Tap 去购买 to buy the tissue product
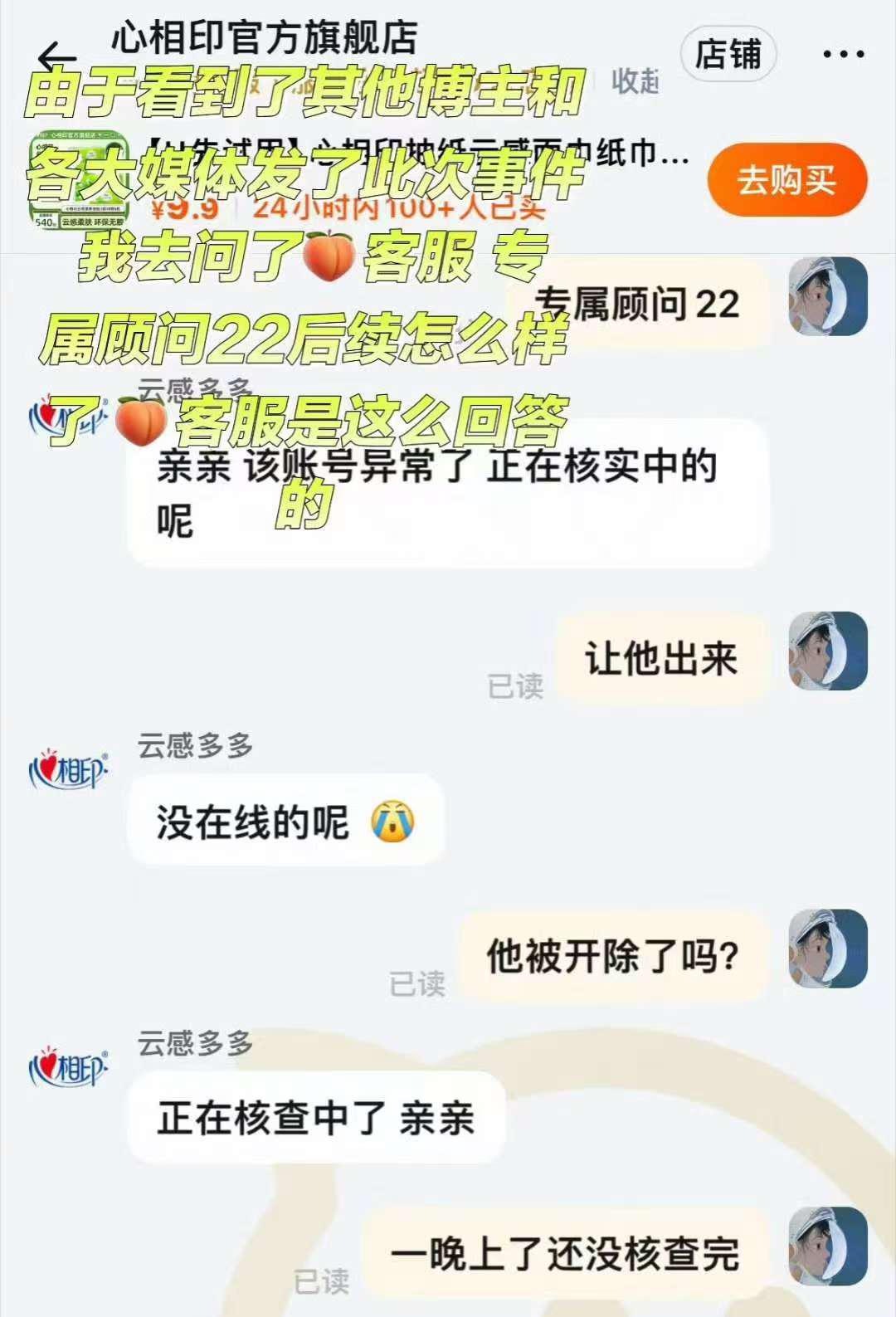 pyautogui.click(x=786, y=180)
